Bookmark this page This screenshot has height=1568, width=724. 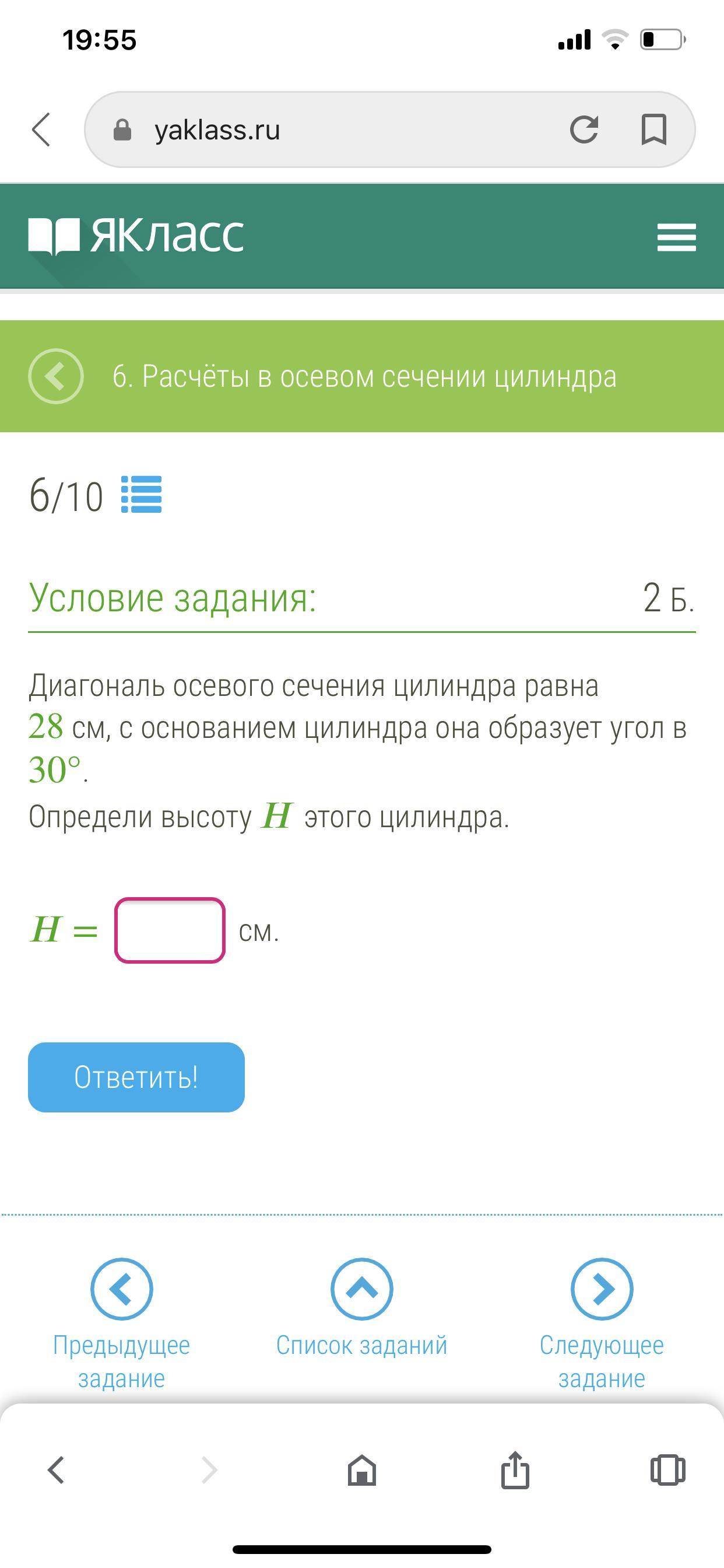tap(654, 129)
